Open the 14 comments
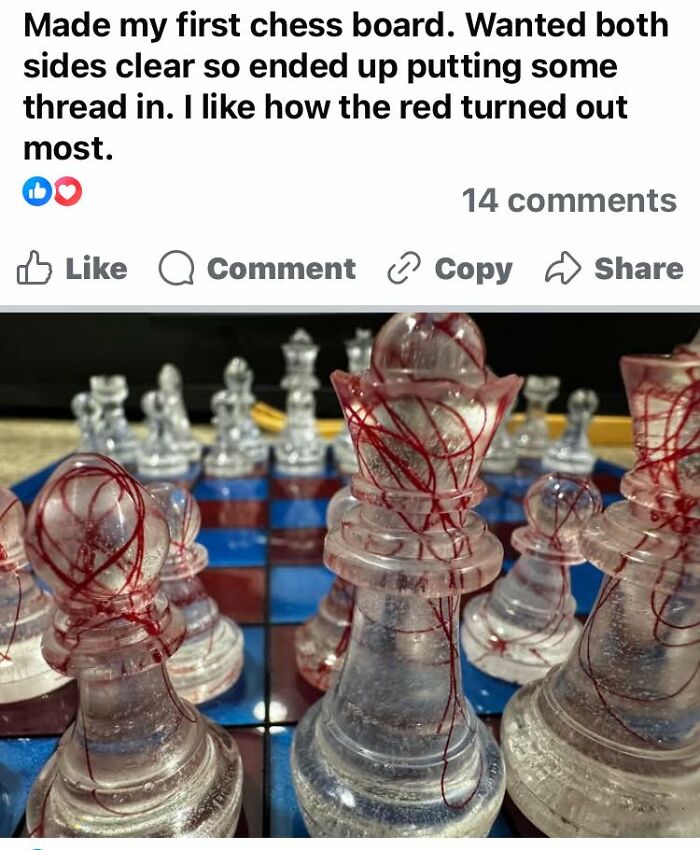The image size is (700, 850). point(568,200)
